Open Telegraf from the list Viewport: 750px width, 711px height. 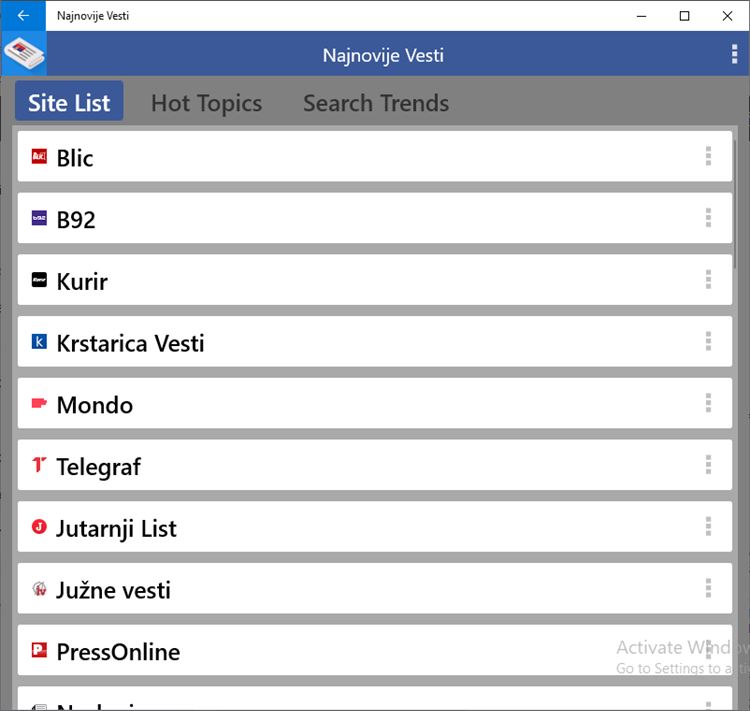tap(98, 467)
